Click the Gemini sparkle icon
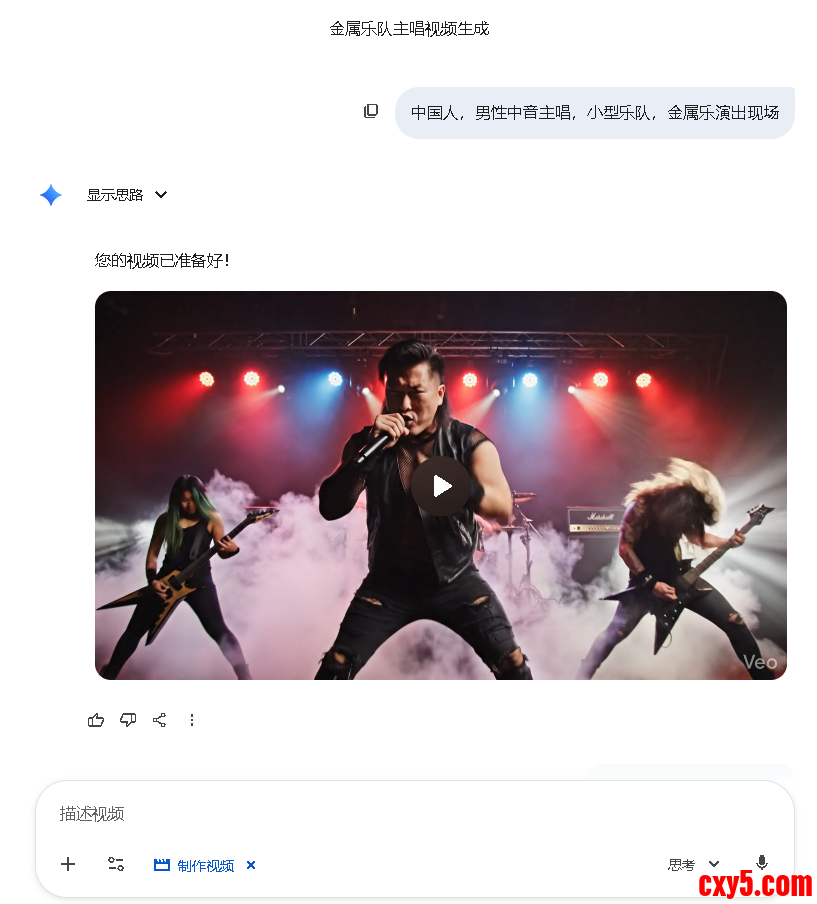The width and height of the screenshot is (817, 904). pos(50,195)
